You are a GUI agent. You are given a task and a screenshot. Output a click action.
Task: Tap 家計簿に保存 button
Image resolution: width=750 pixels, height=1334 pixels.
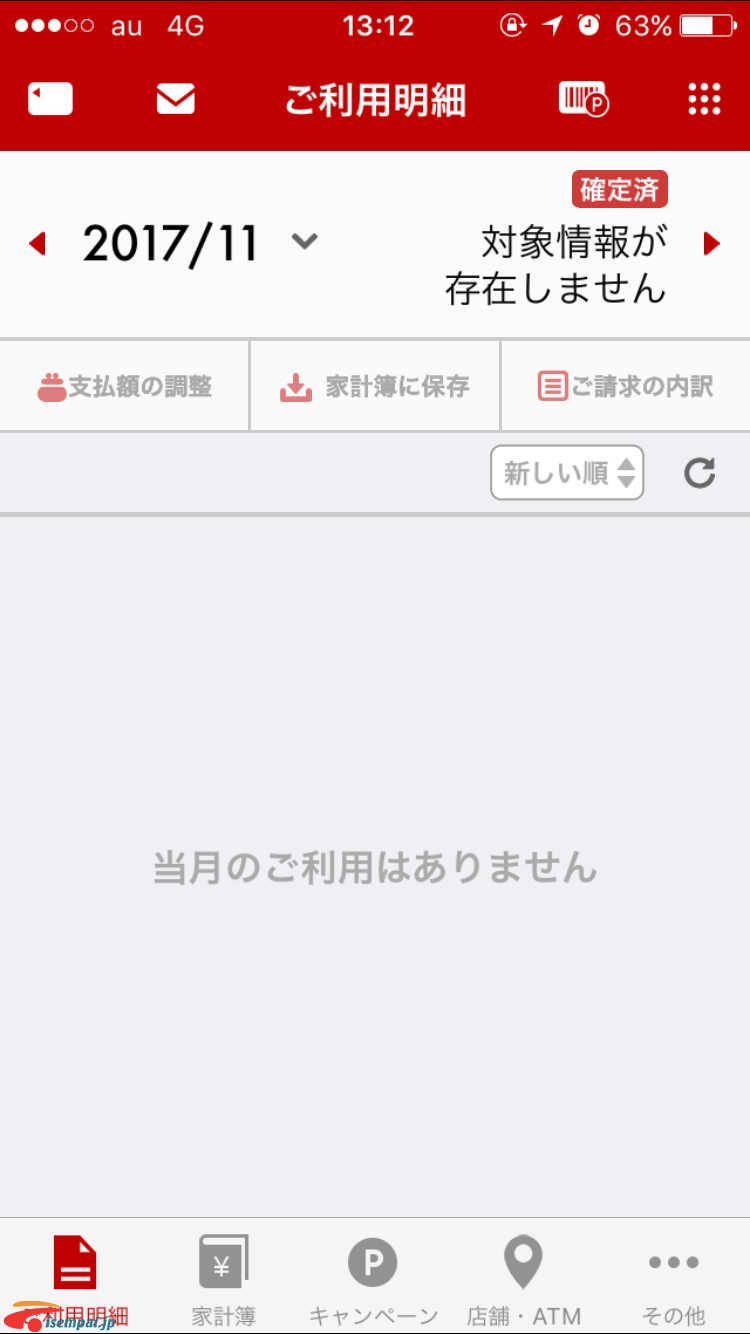[375, 386]
